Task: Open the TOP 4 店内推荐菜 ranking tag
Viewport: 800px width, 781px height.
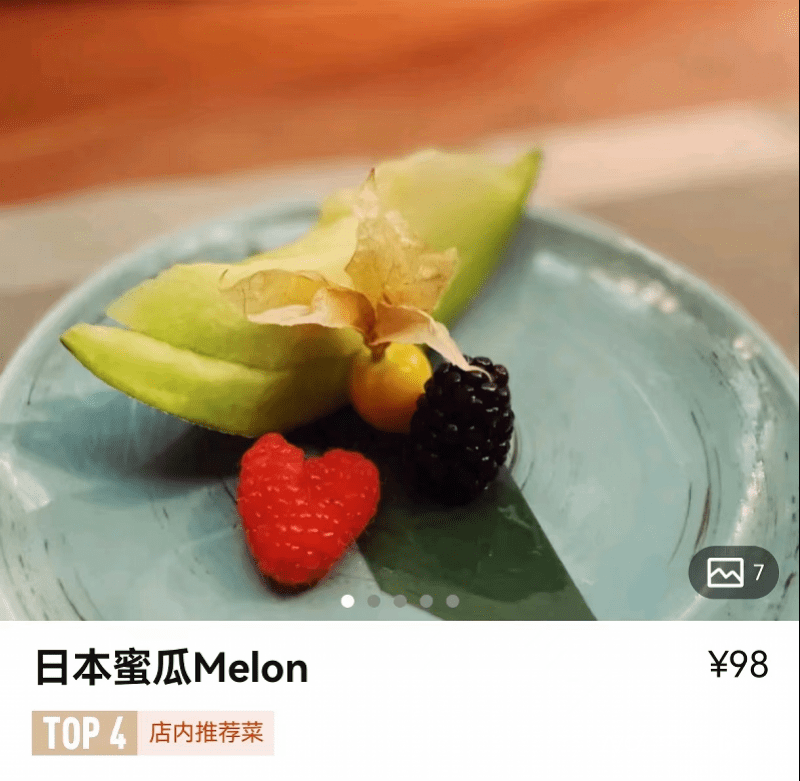Action: [x=153, y=733]
